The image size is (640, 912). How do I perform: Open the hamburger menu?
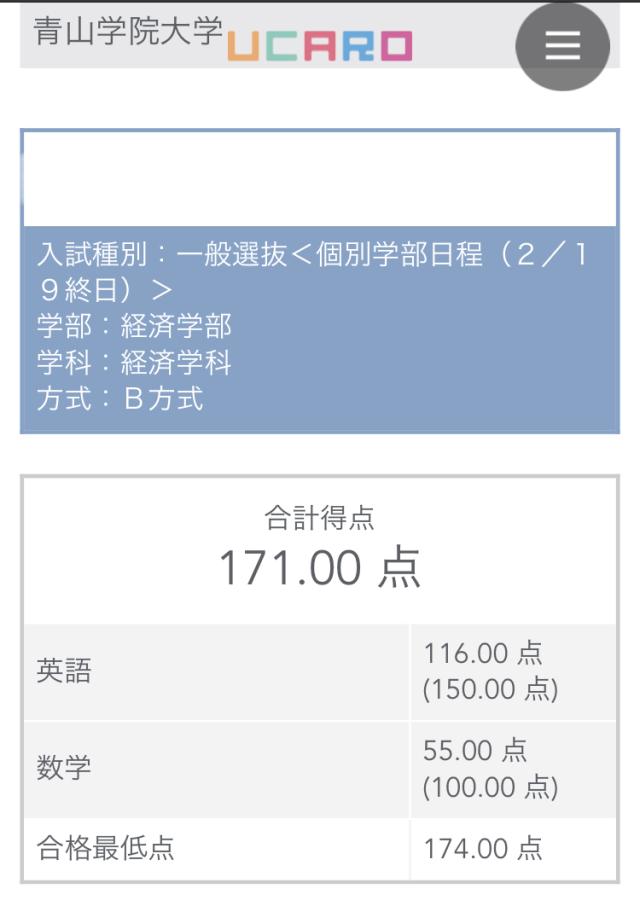(x=562, y=45)
